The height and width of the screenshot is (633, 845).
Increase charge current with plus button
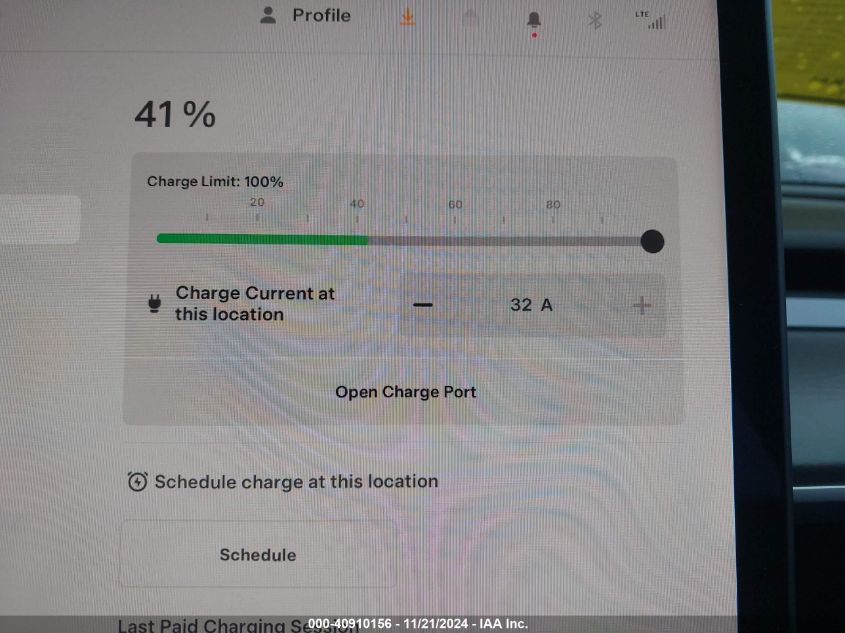pyautogui.click(x=642, y=305)
